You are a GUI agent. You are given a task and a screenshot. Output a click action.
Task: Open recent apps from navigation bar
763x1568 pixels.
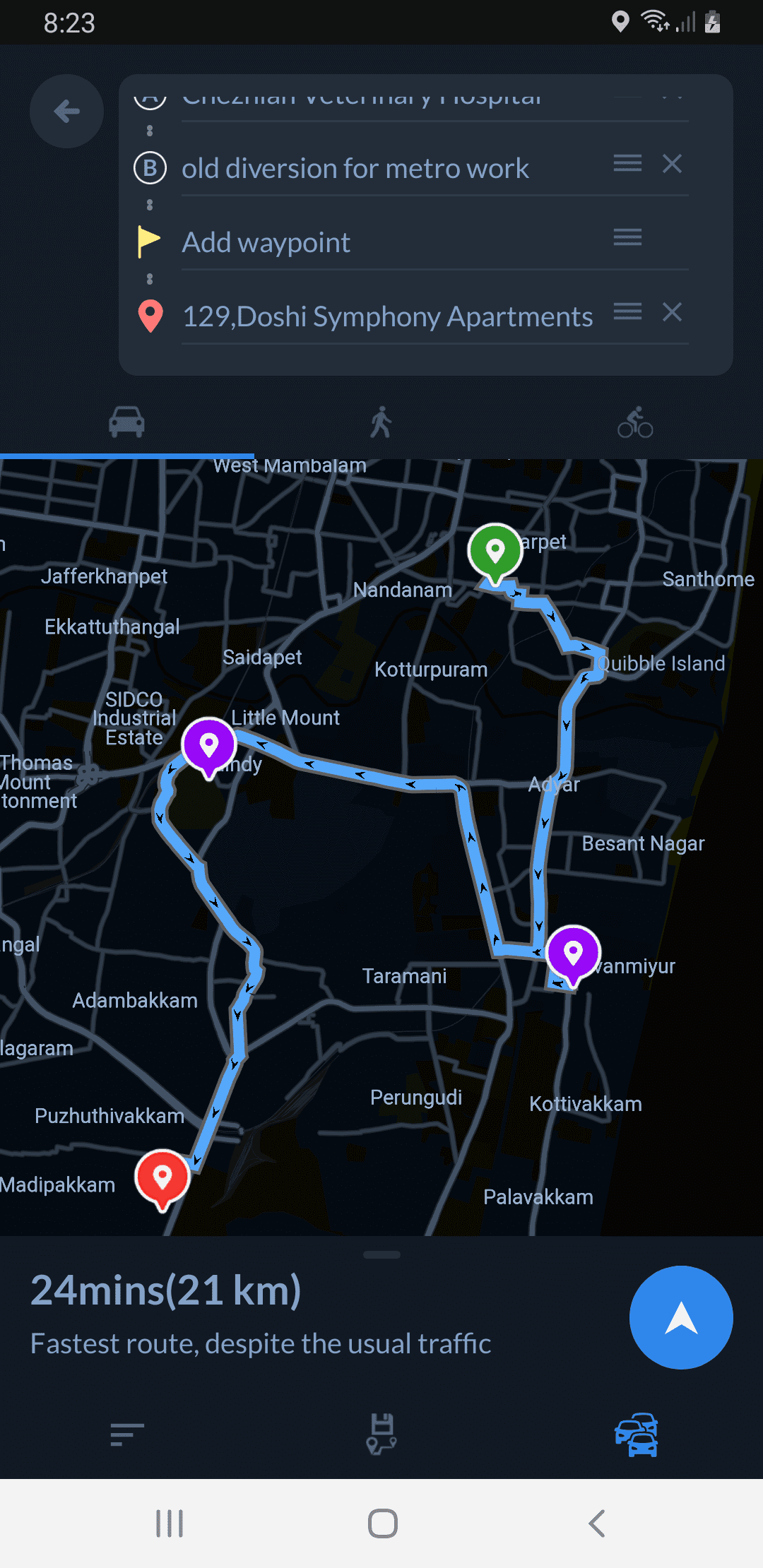tap(170, 1524)
